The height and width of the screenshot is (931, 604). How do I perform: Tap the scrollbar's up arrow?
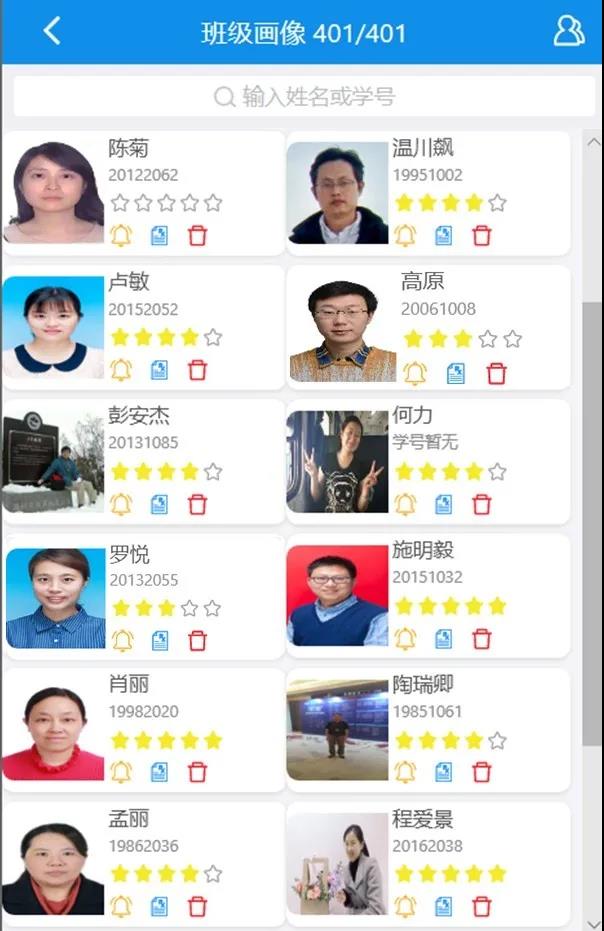593,143
